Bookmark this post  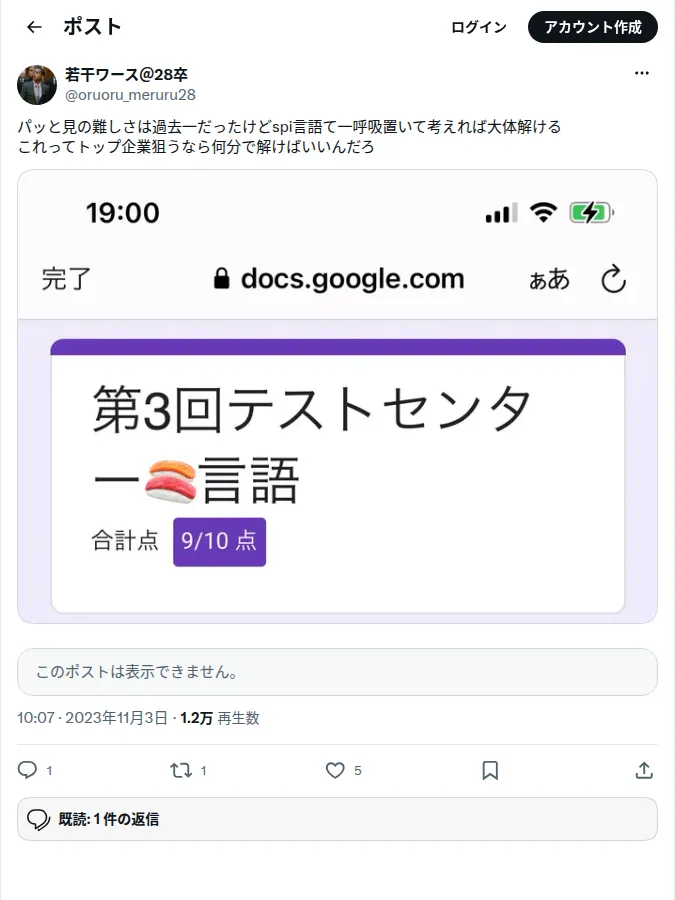pyautogui.click(x=490, y=770)
